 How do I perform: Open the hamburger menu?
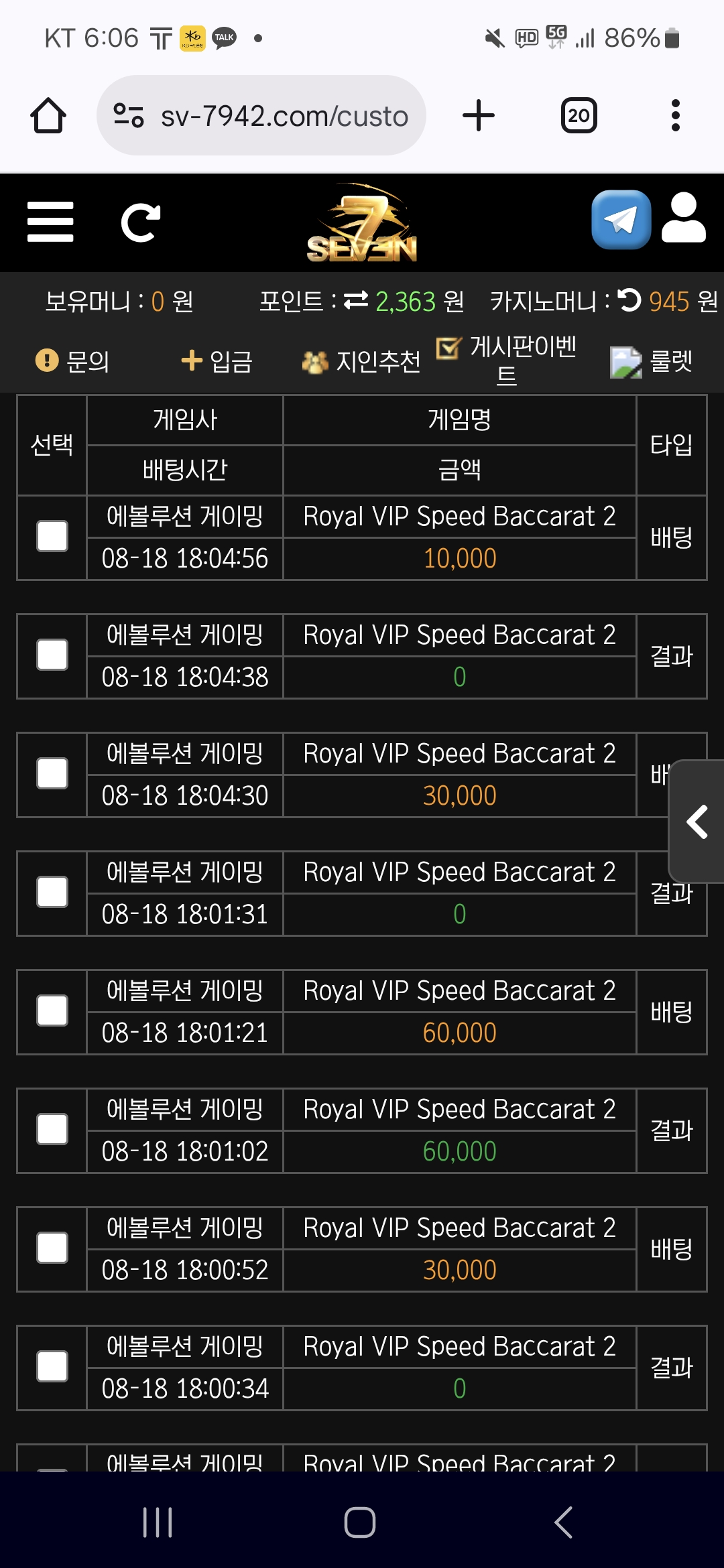pyautogui.click(x=50, y=222)
